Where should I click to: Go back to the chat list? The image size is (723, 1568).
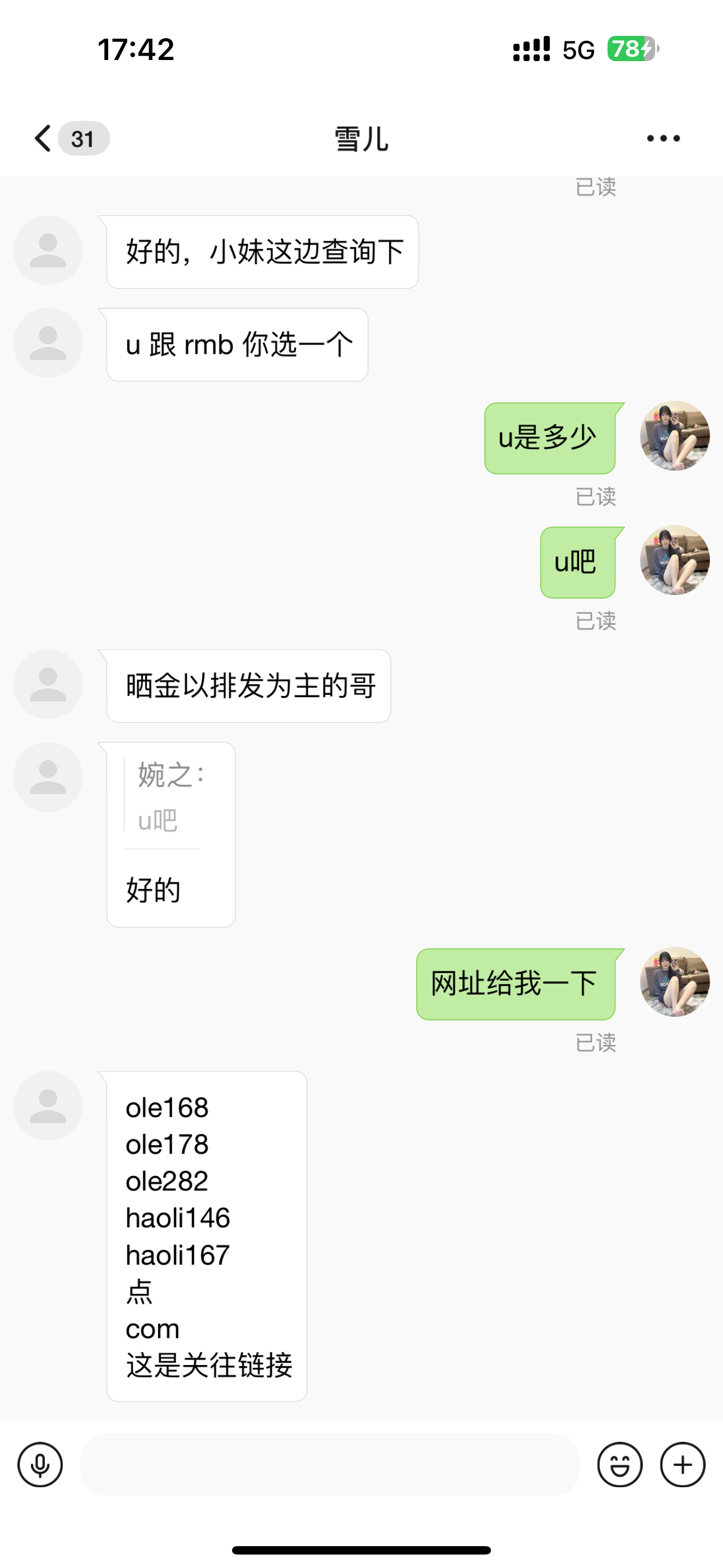[43, 138]
